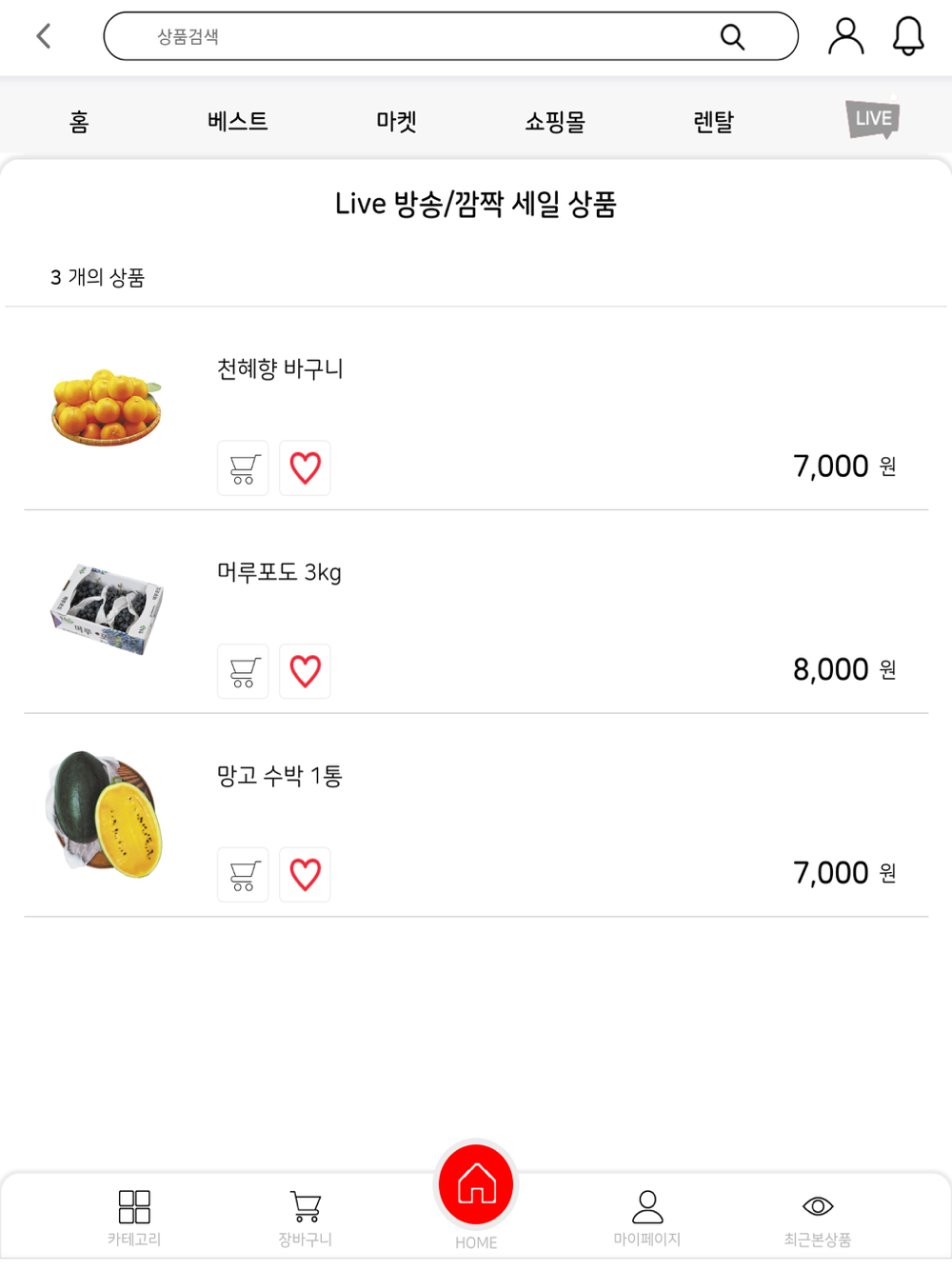952x1270 pixels.
Task: Open the notifications bell
Action: (x=908, y=36)
